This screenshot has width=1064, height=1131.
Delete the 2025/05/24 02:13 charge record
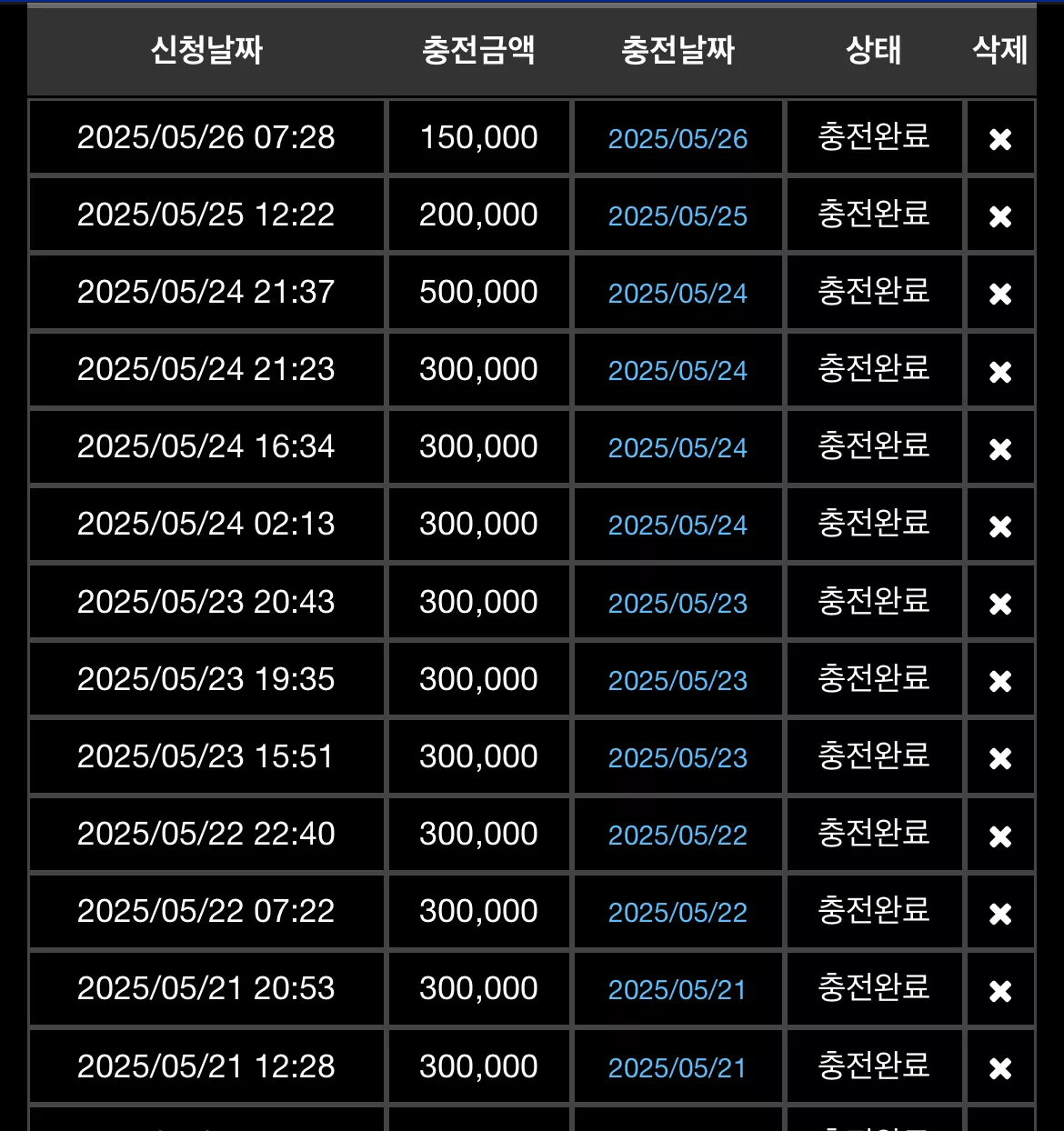click(x=1000, y=526)
